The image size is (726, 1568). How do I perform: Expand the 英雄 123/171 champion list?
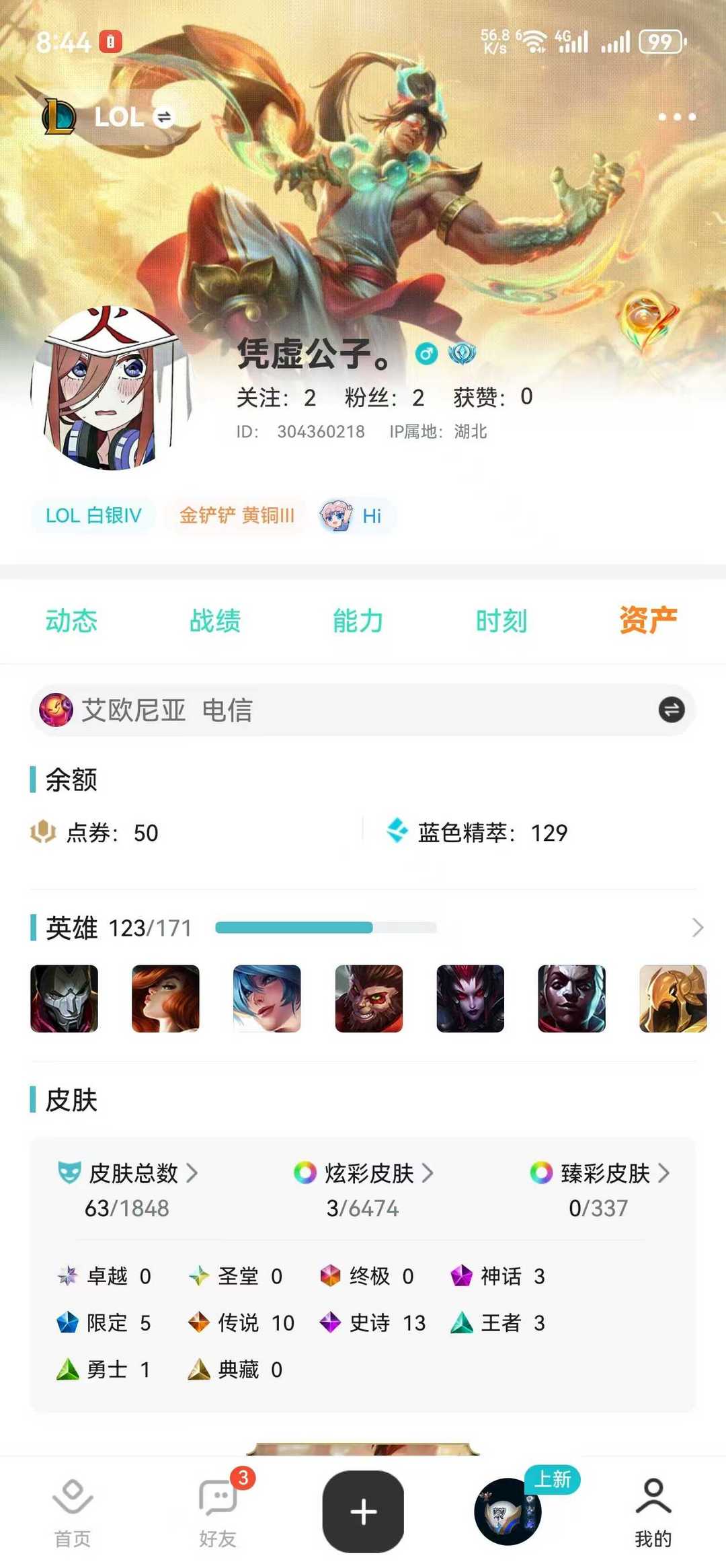tap(697, 928)
